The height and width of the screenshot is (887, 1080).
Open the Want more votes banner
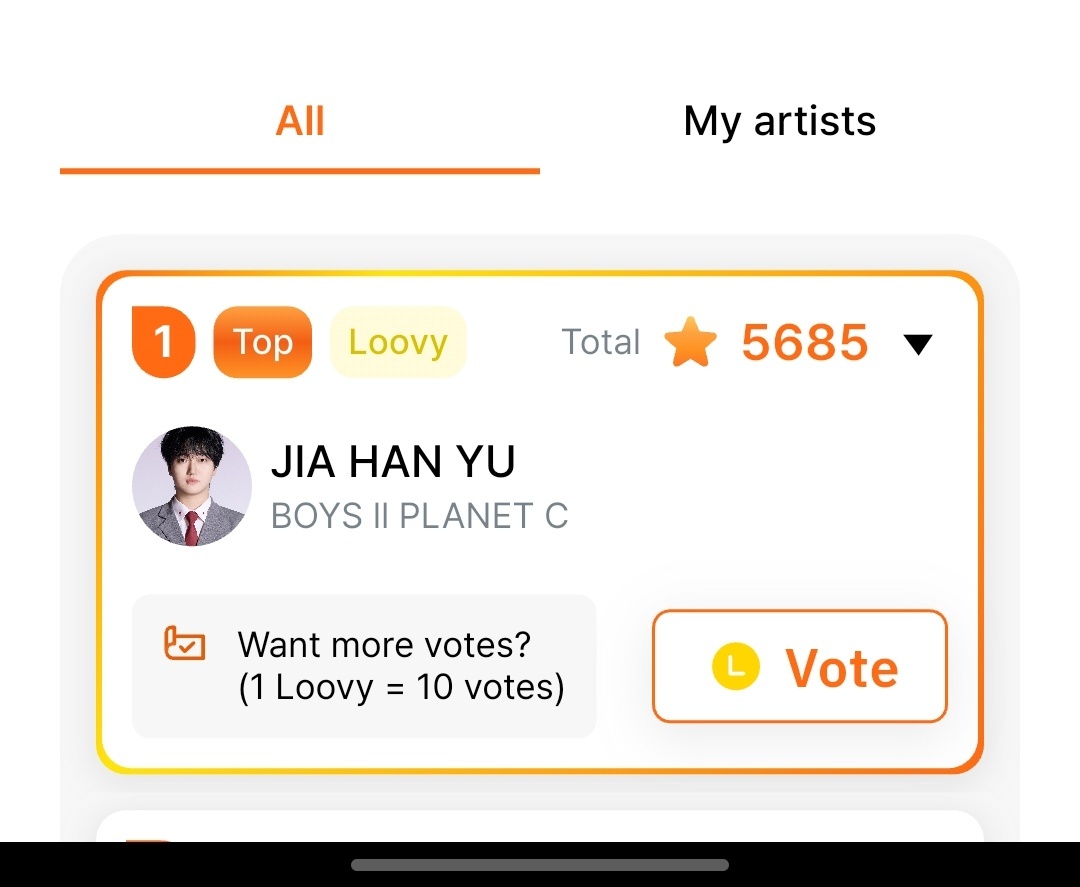click(364, 666)
